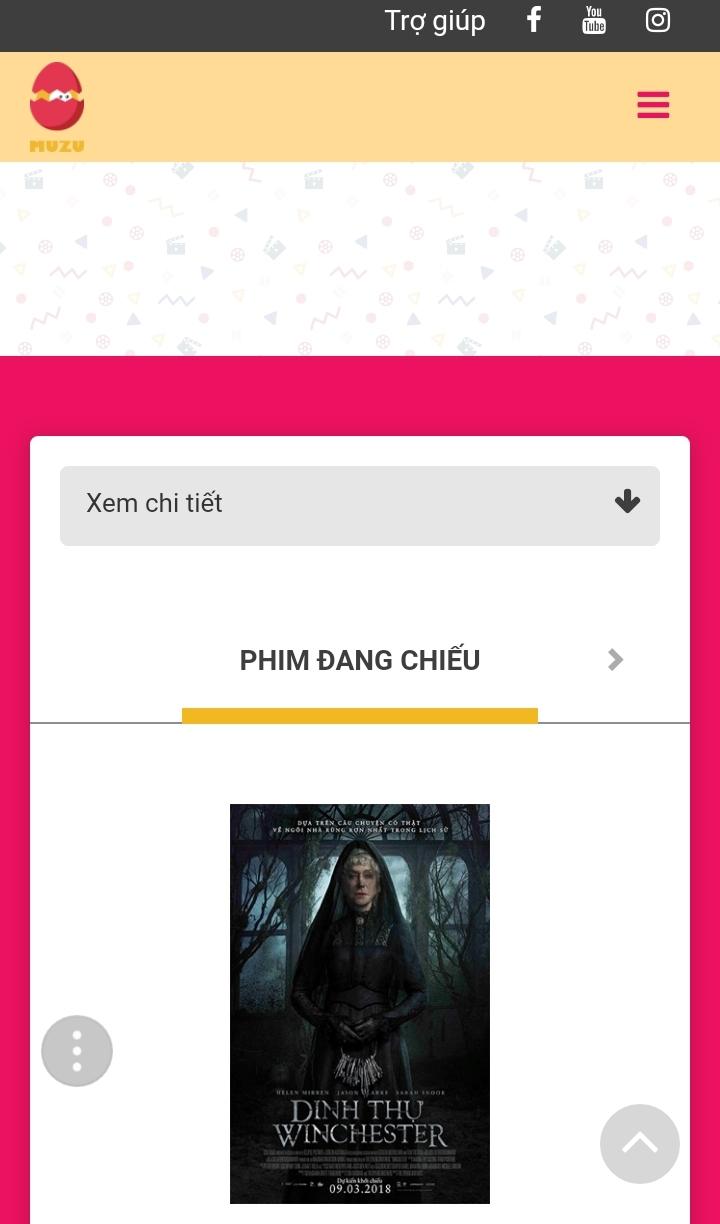The height and width of the screenshot is (1224, 720).
Task: Expand the Xem chi tiết dropdown
Action: (360, 505)
